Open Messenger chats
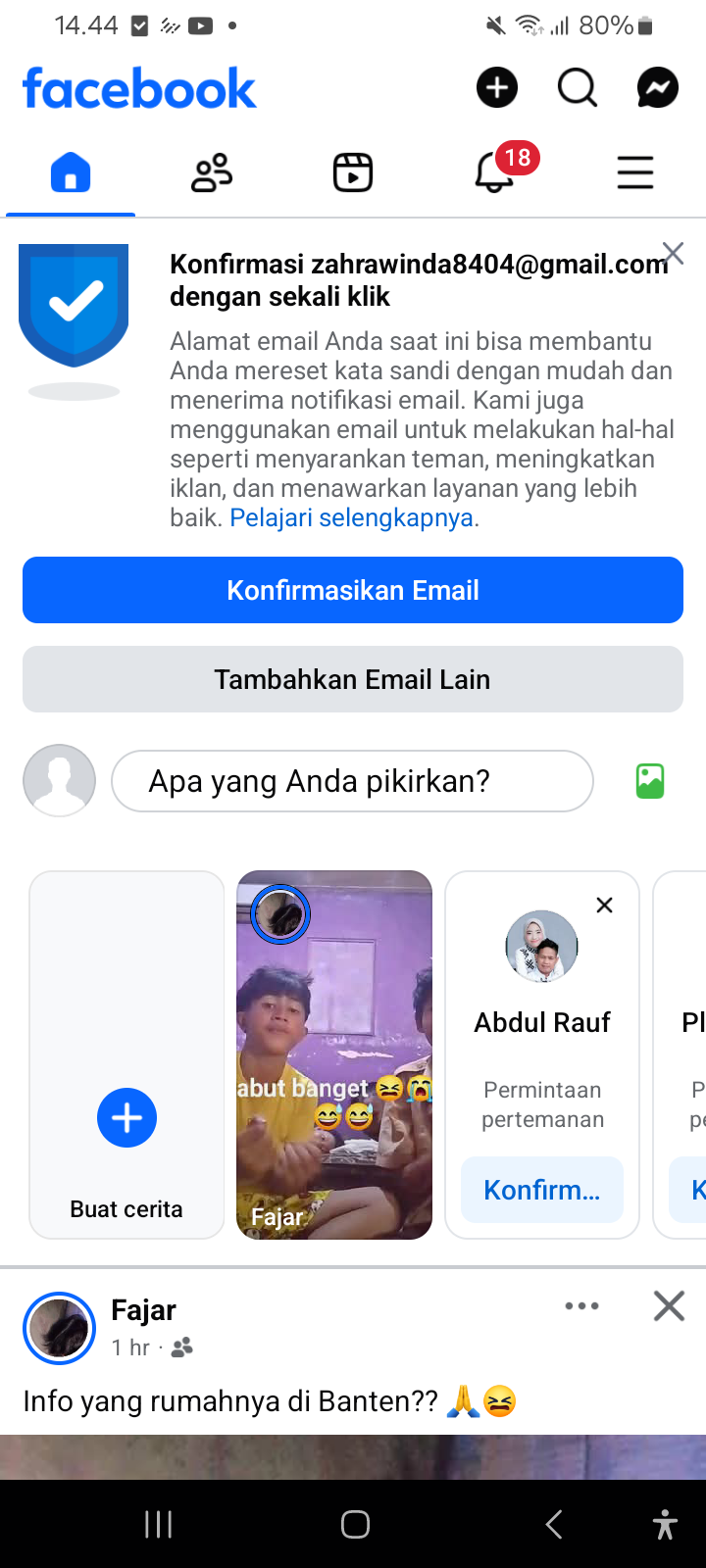Screen dimensions: 706x1568 (658, 88)
